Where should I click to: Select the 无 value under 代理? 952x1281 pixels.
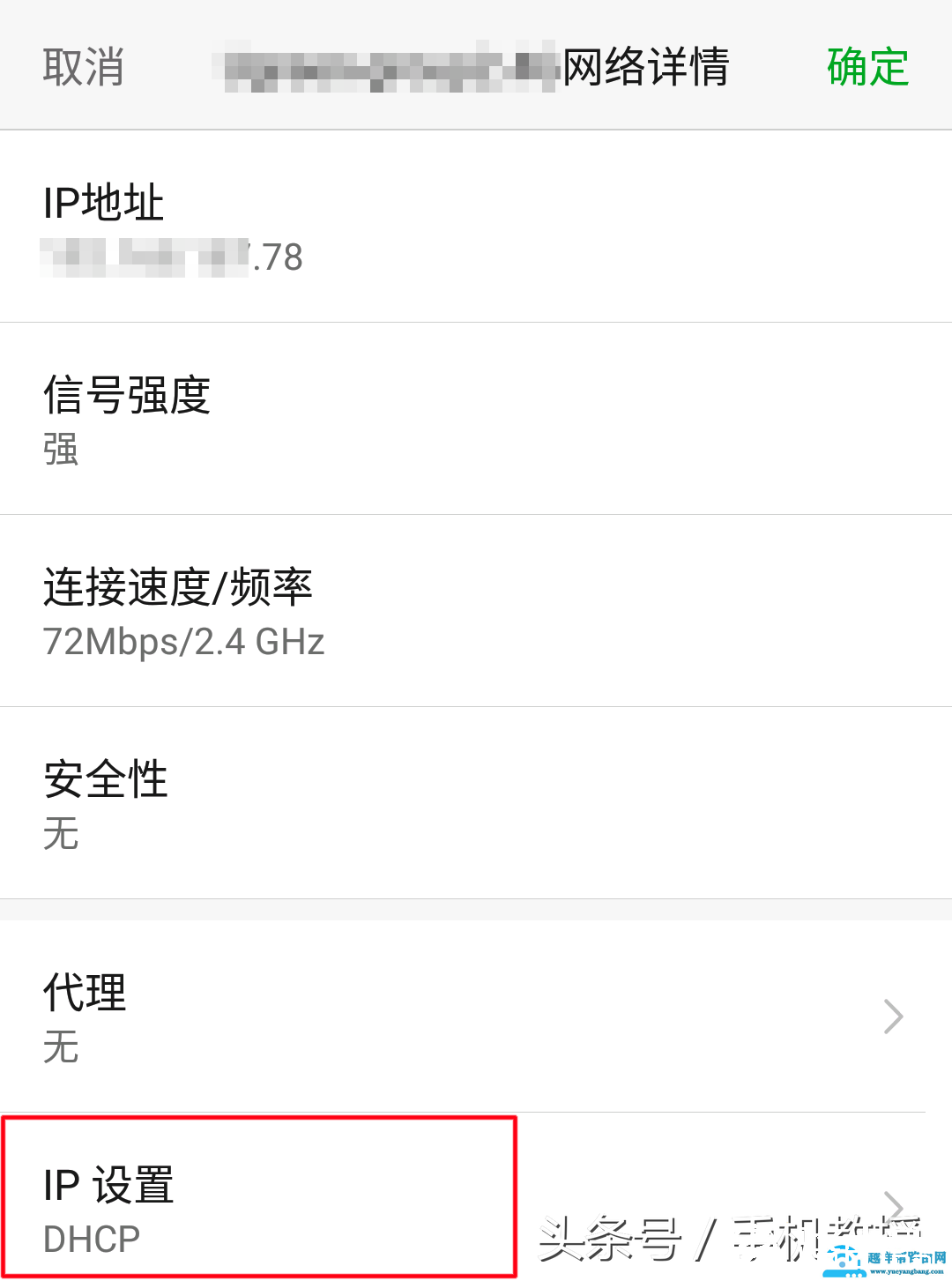click(60, 1049)
